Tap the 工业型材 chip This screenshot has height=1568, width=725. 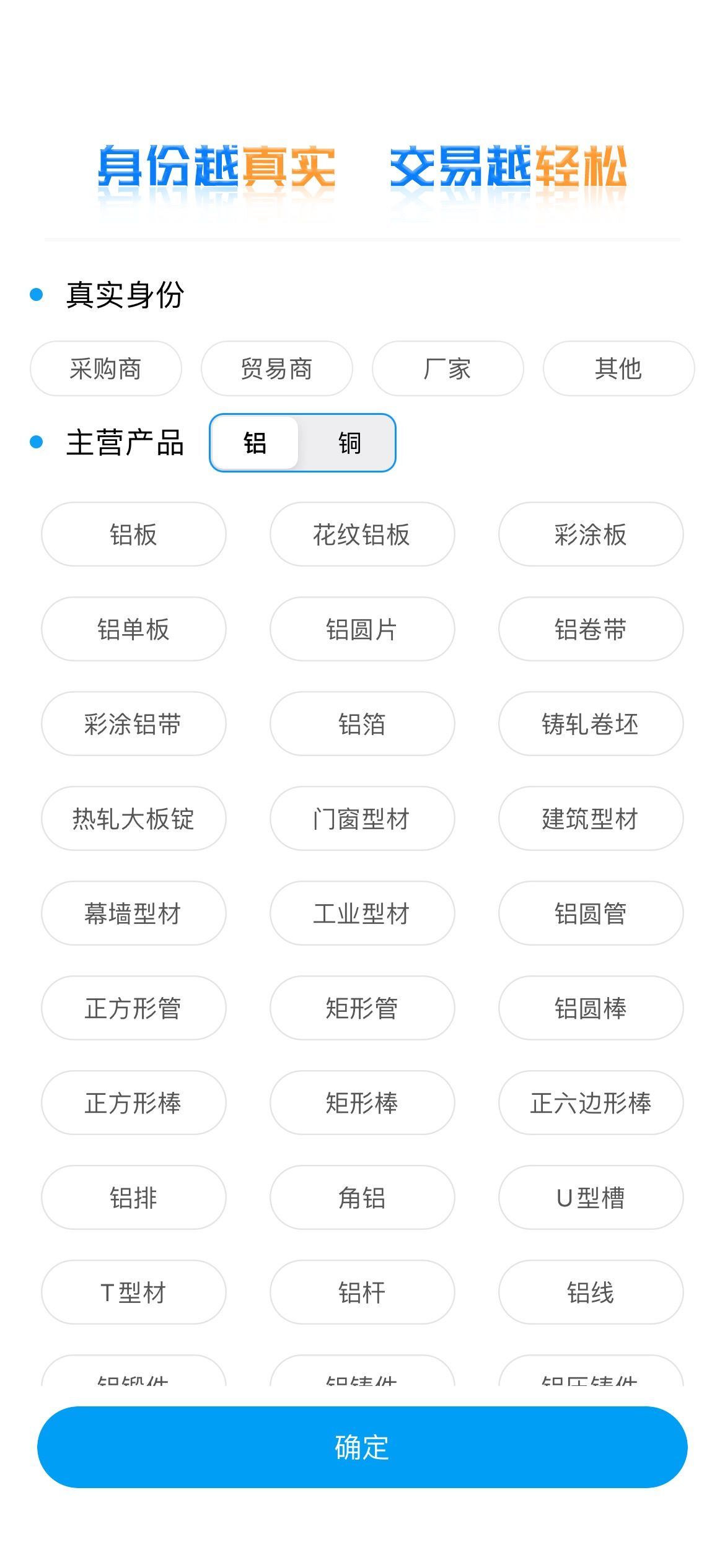point(362,913)
